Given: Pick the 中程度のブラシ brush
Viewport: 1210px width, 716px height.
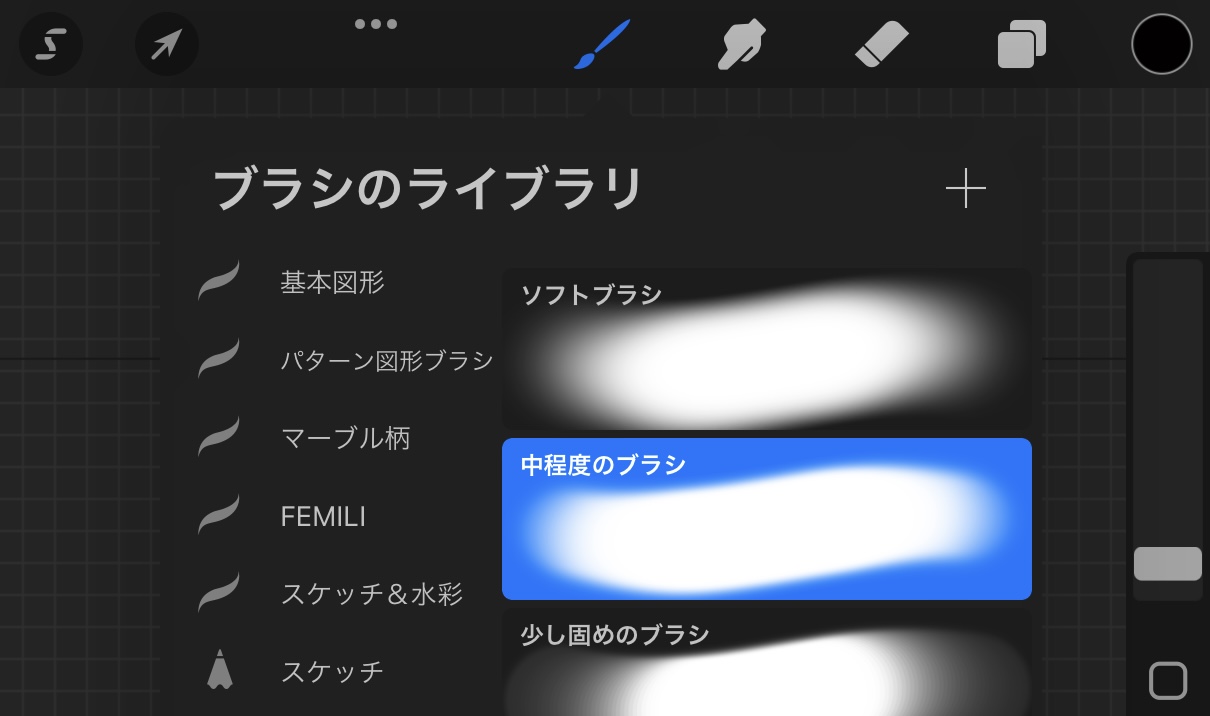Looking at the screenshot, I should tap(766, 520).
